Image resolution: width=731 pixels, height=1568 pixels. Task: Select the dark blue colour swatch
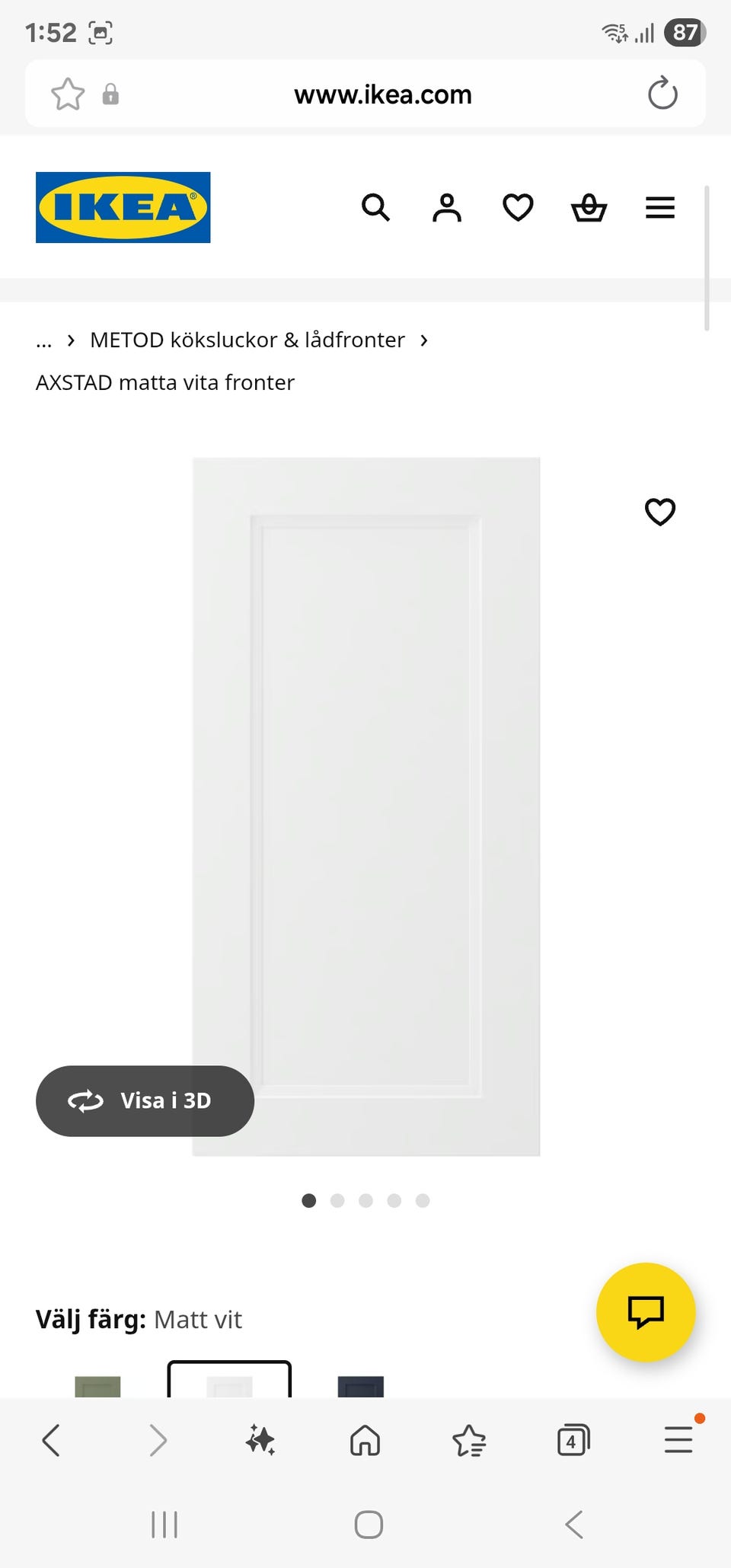pyautogui.click(x=360, y=1385)
